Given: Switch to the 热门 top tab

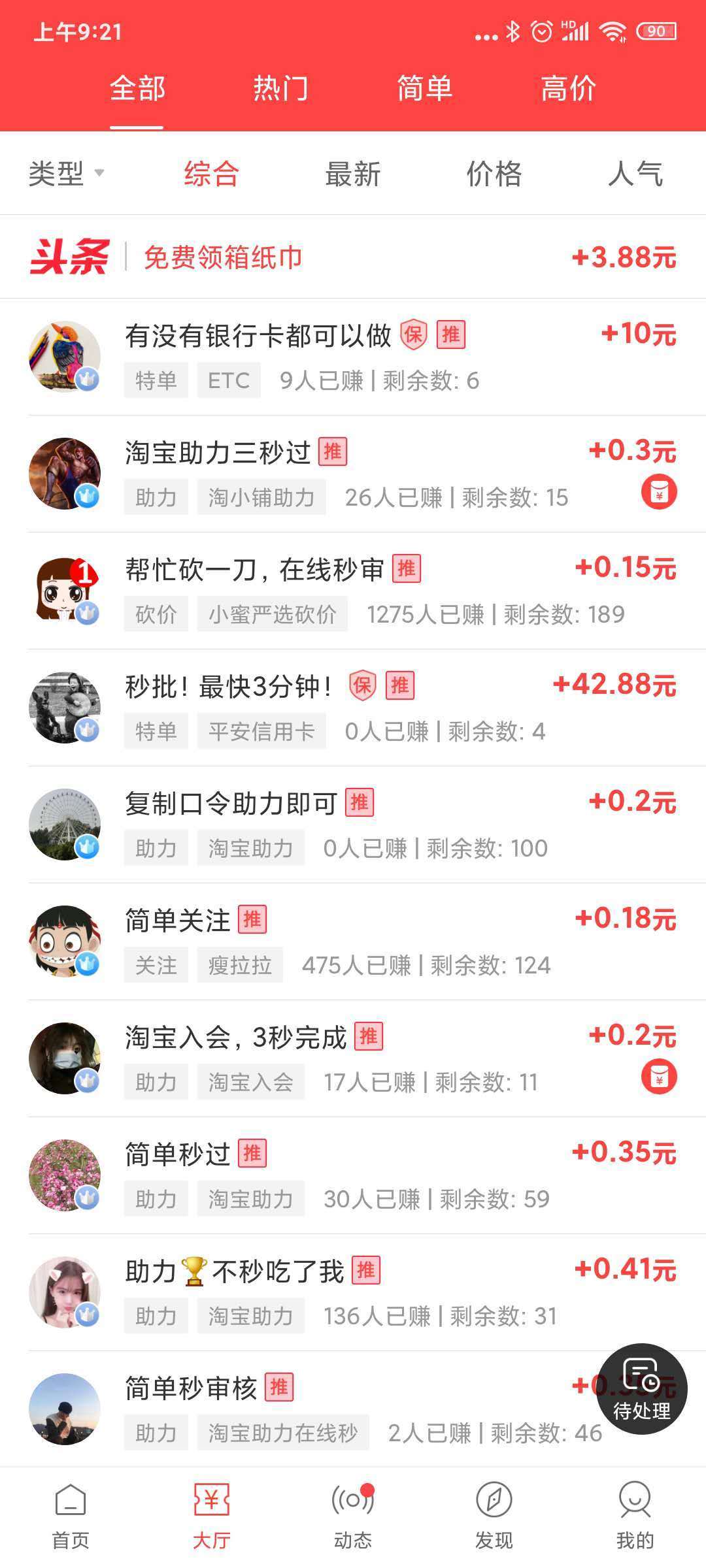Looking at the screenshot, I should pos(280,89).
